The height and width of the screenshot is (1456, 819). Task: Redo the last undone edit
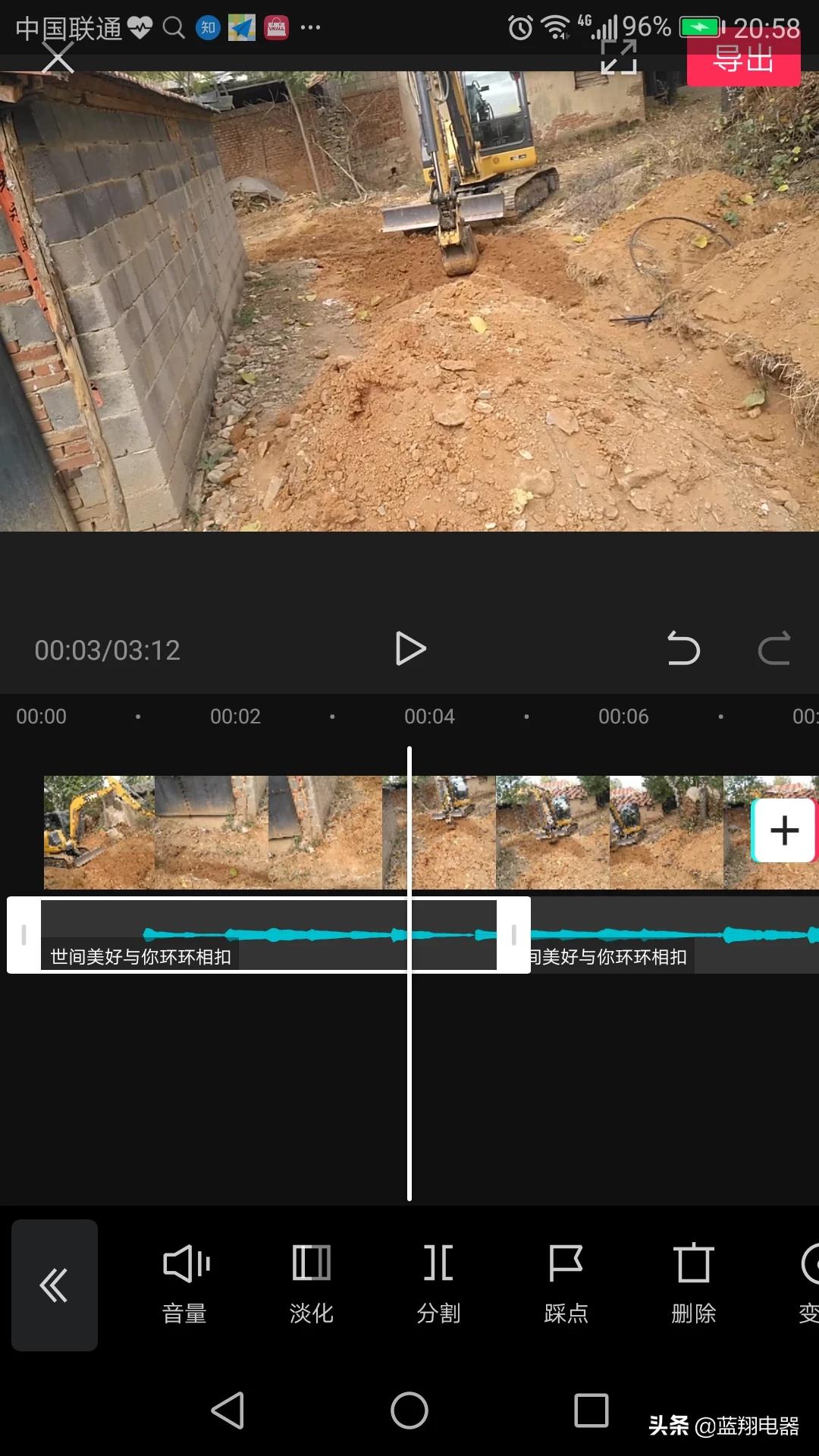click(x=774, y=648)
